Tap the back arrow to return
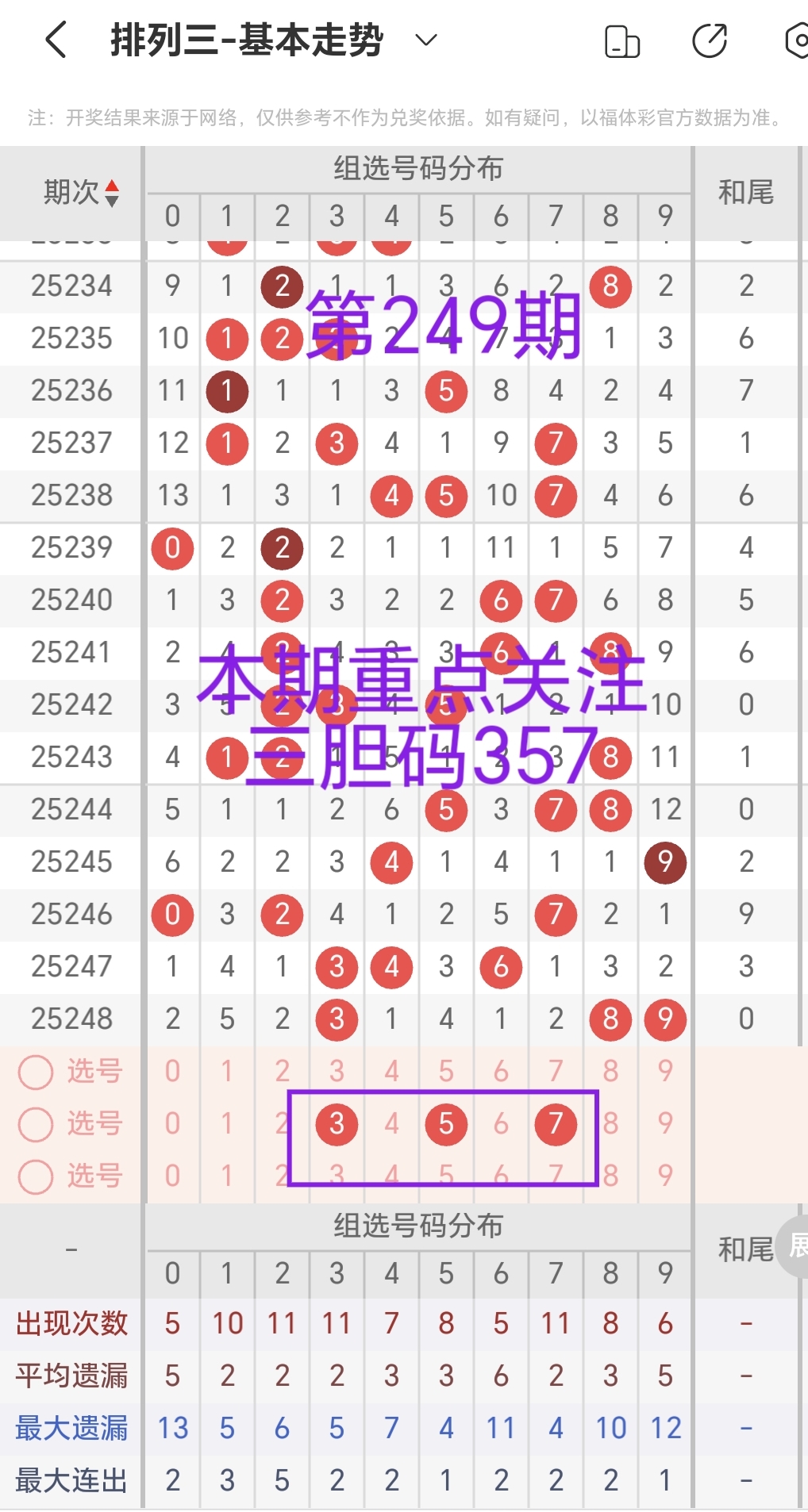 tap(54, 40)
